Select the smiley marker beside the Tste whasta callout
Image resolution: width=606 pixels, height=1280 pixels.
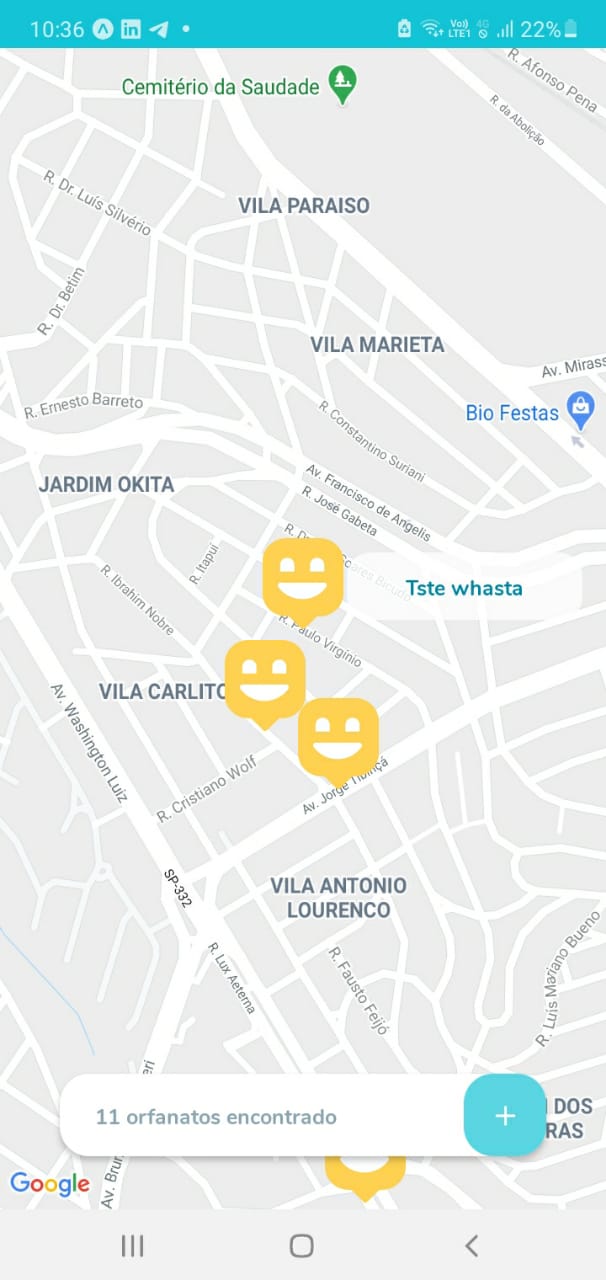coord(303,578)
